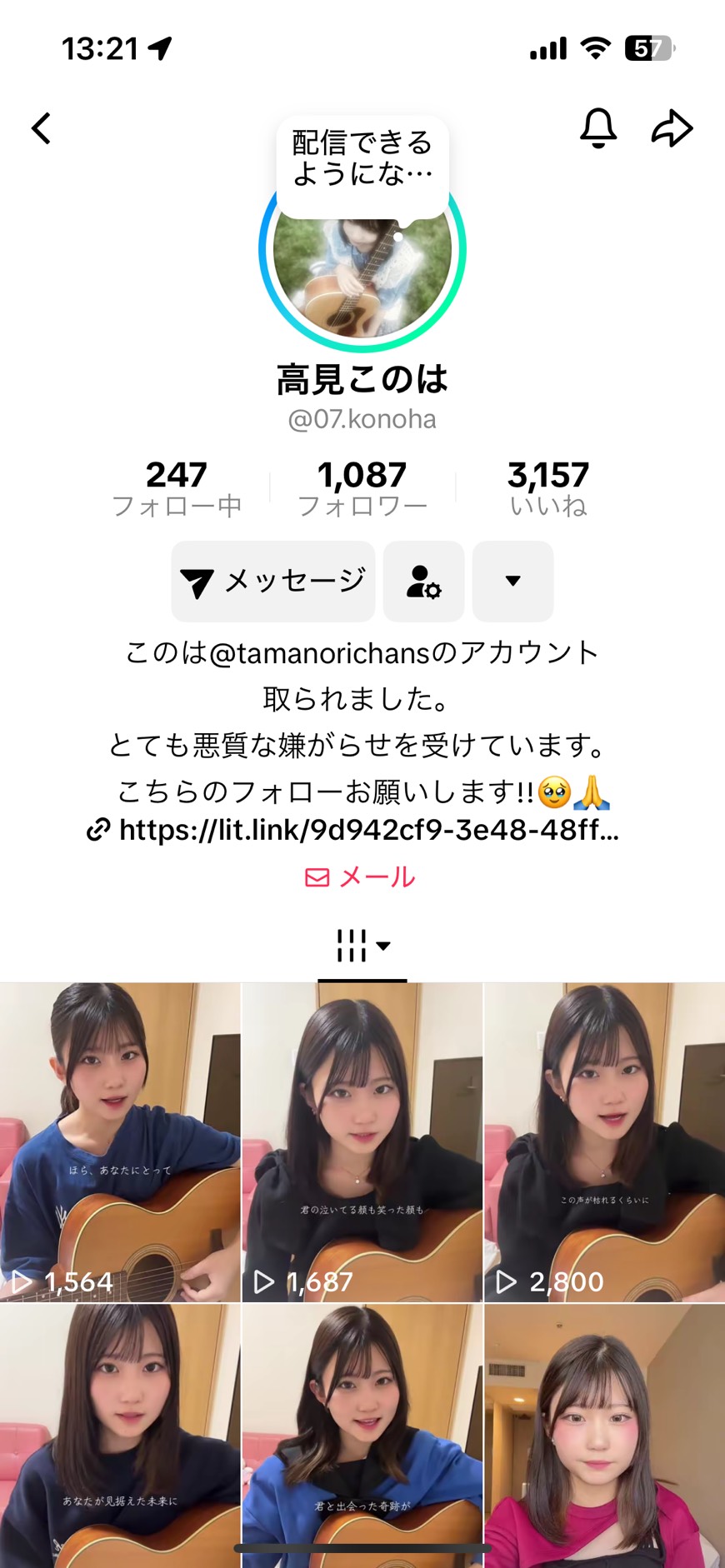Go back using the back arrow

click(x=42, y=128)
